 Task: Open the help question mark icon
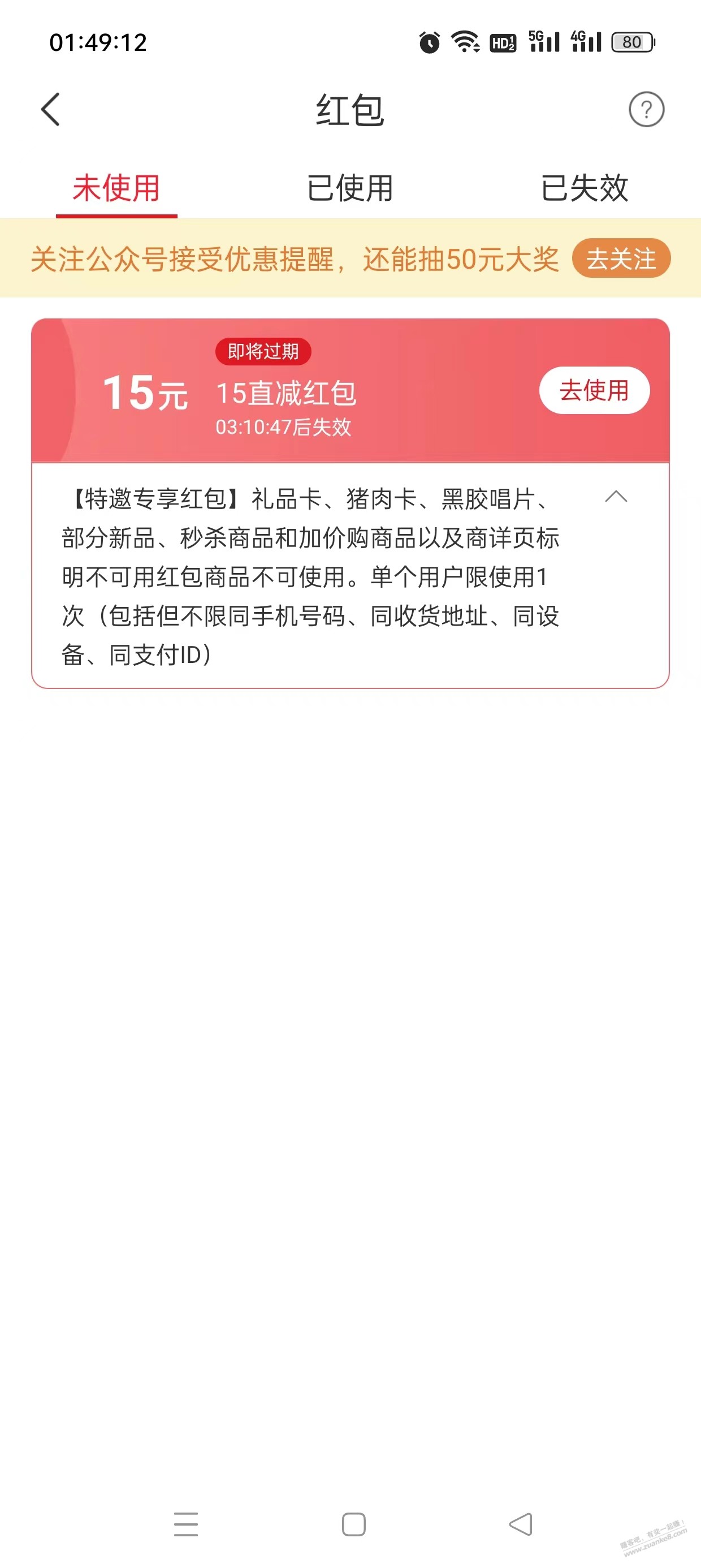click(x=646, y=110)
